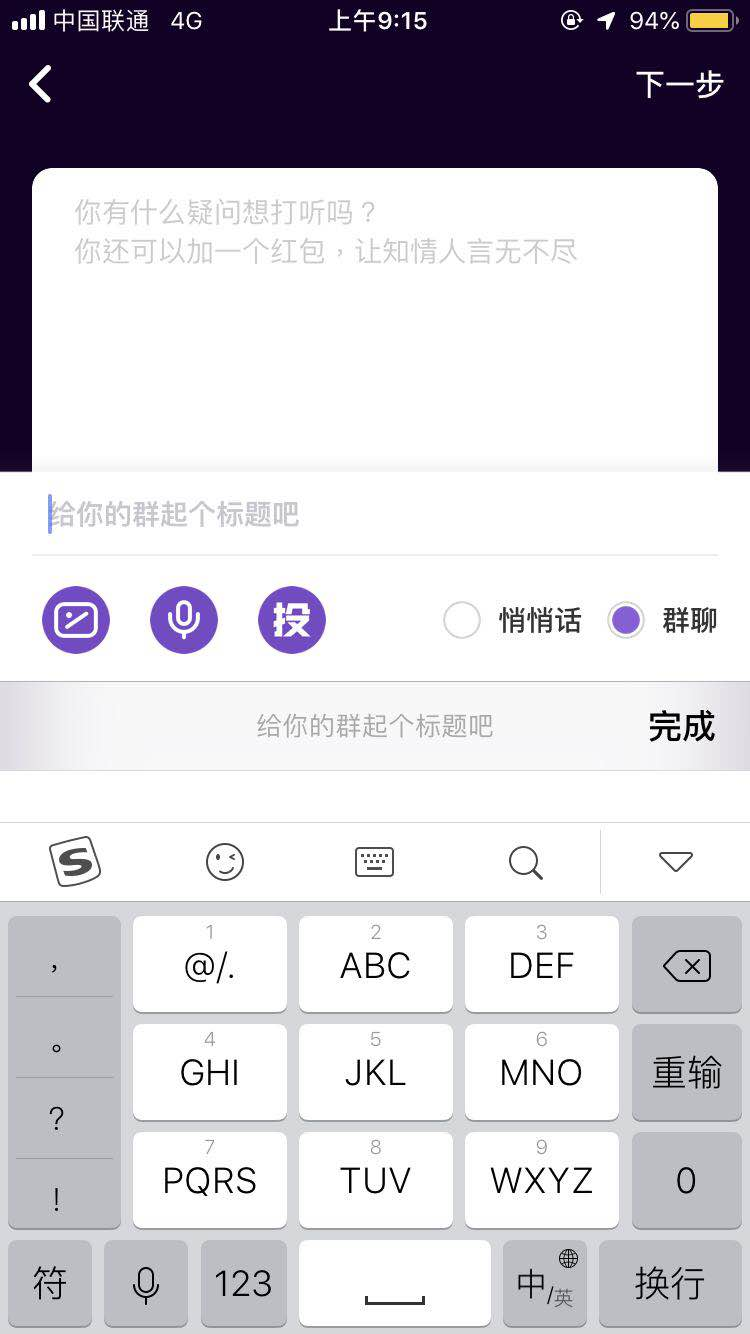
Task: Open the 投 poll icon
Action: point(292,620)
